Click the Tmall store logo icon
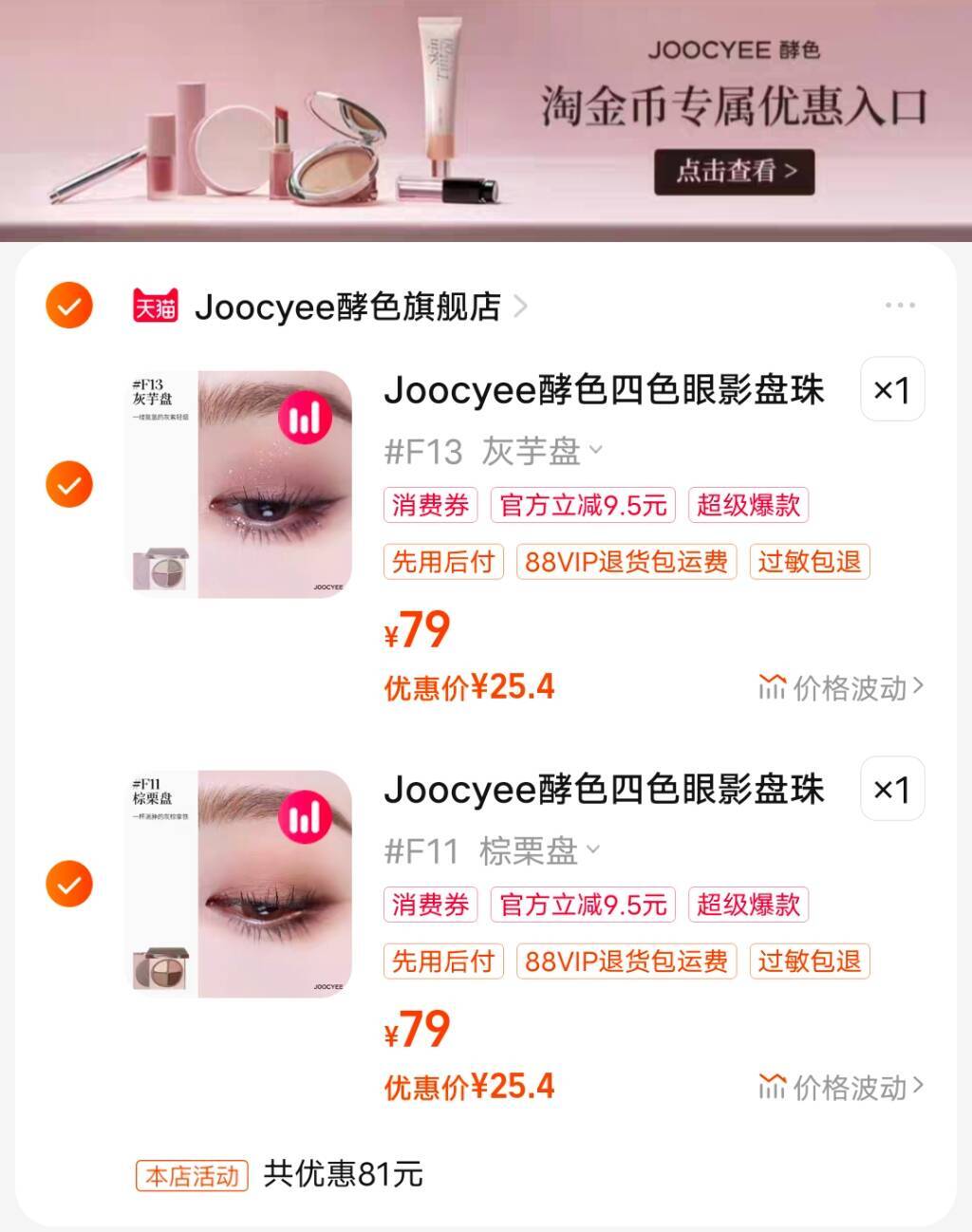This screenshot has width=972, height=1232. [x=158, y=306]
